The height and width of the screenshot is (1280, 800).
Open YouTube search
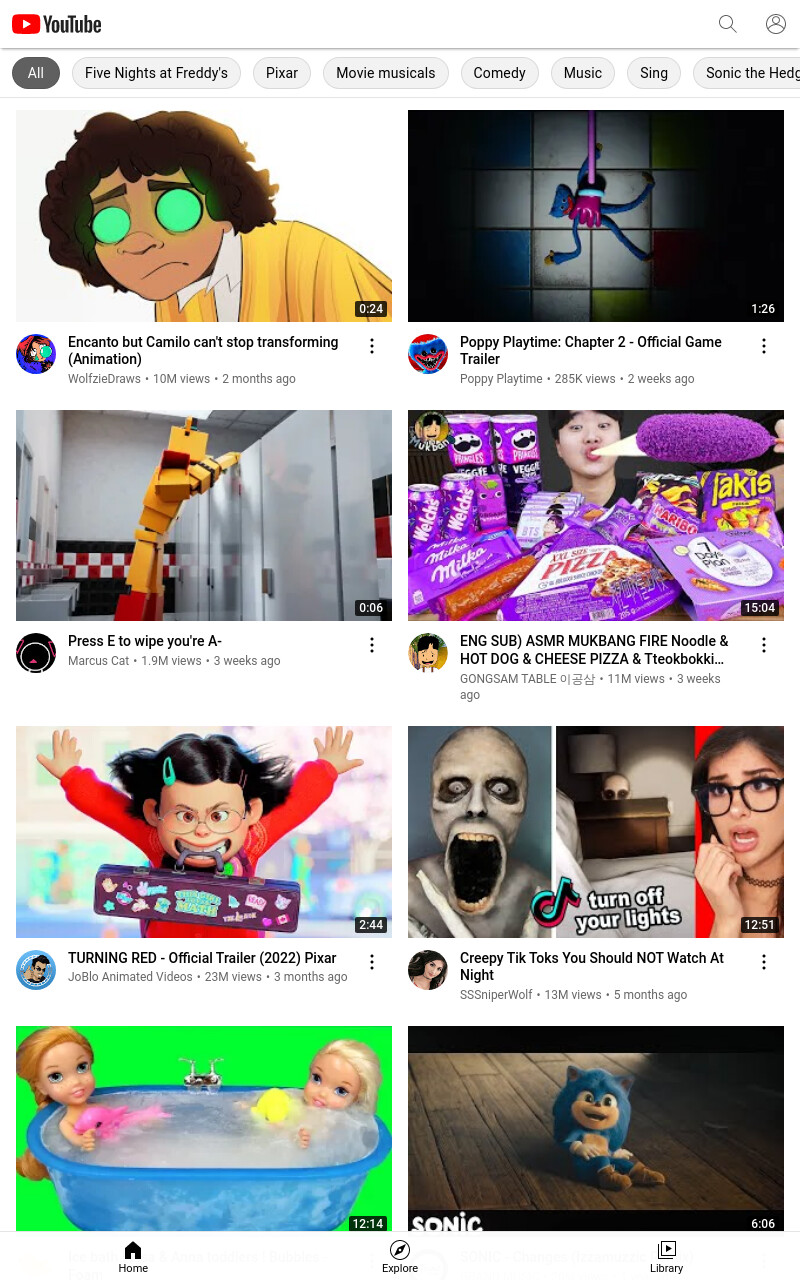pos(728,24)
